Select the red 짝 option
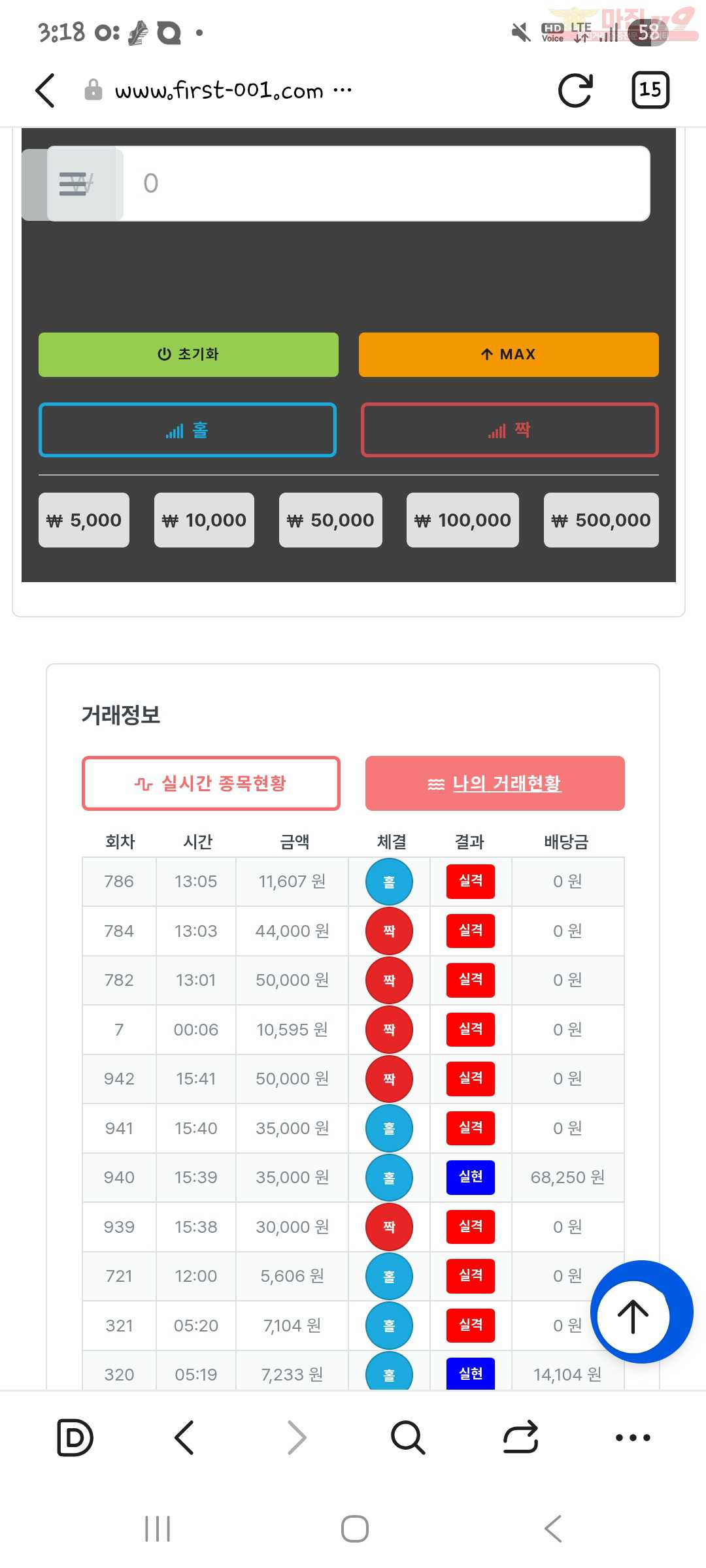This screenshot has height=1568, width=706. point(509,430)
